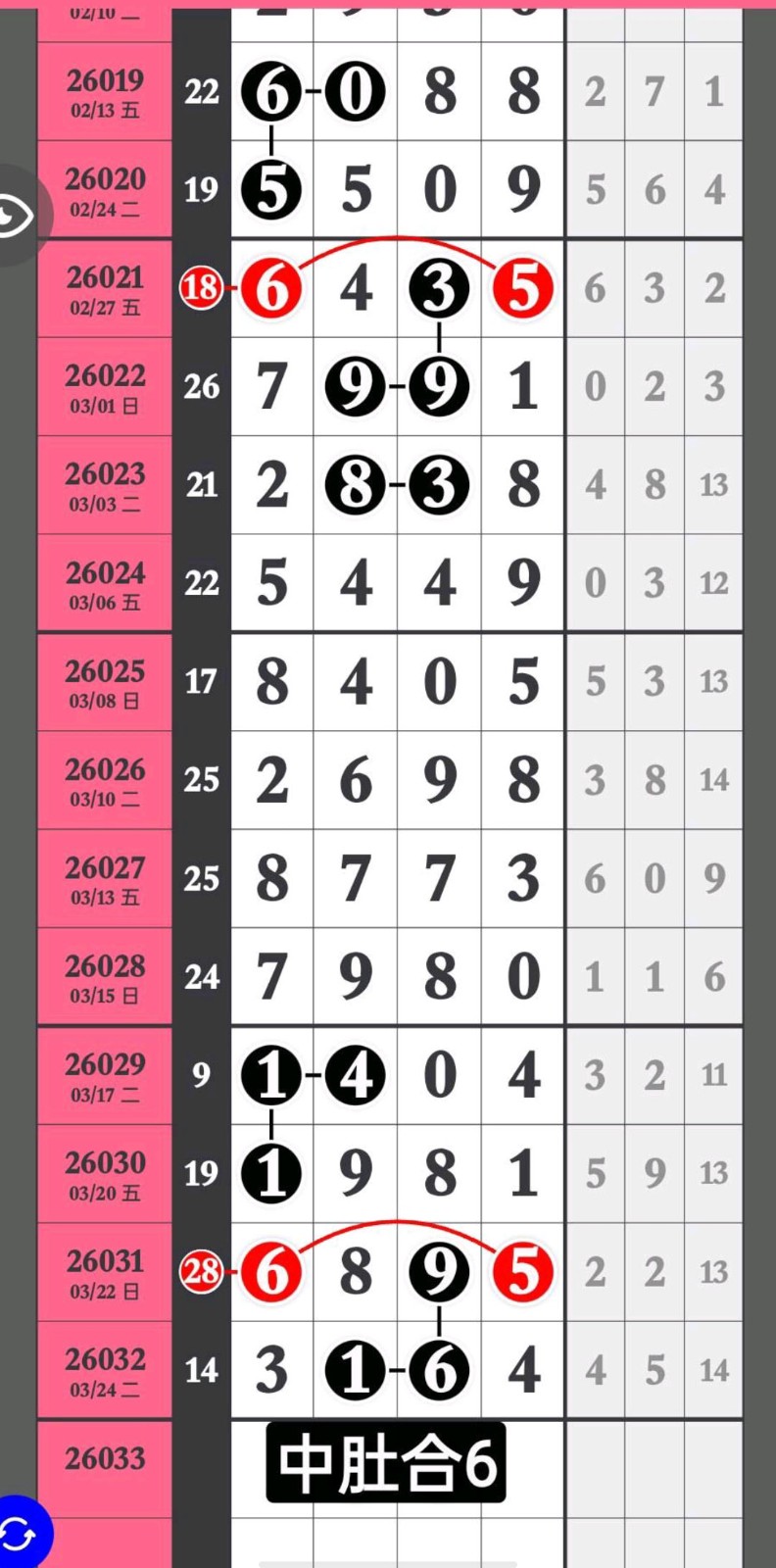Tap the blue refresh button
This screenshot has width=776, height=1568.
pyautogui.click(x=18, y=1534)
